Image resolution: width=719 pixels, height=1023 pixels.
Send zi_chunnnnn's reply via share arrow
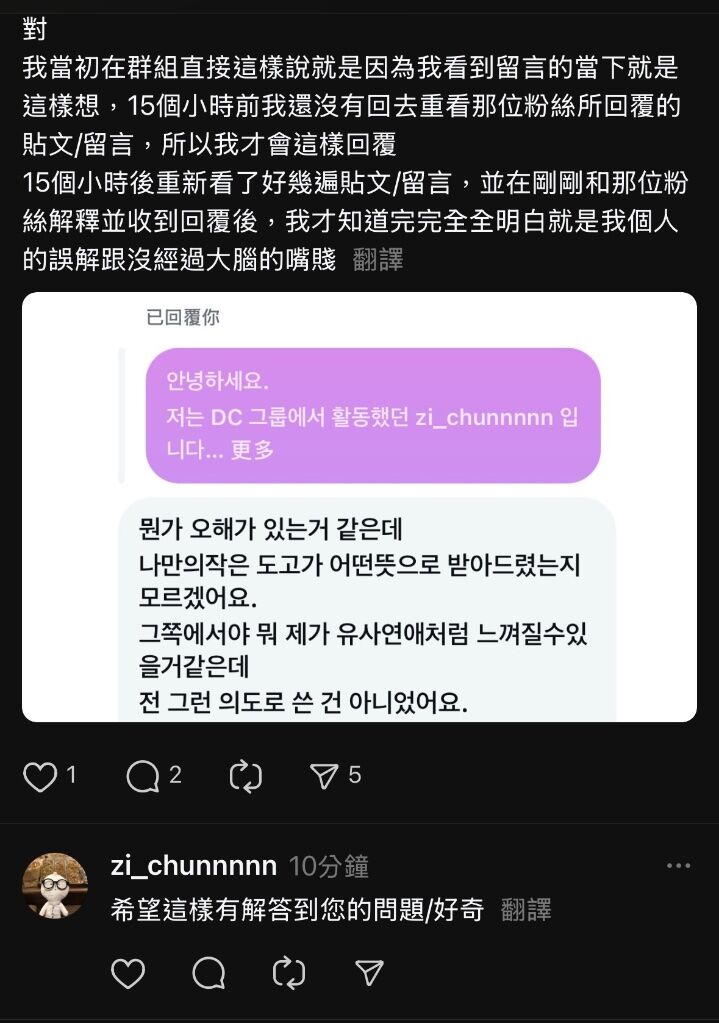point(369,973)
